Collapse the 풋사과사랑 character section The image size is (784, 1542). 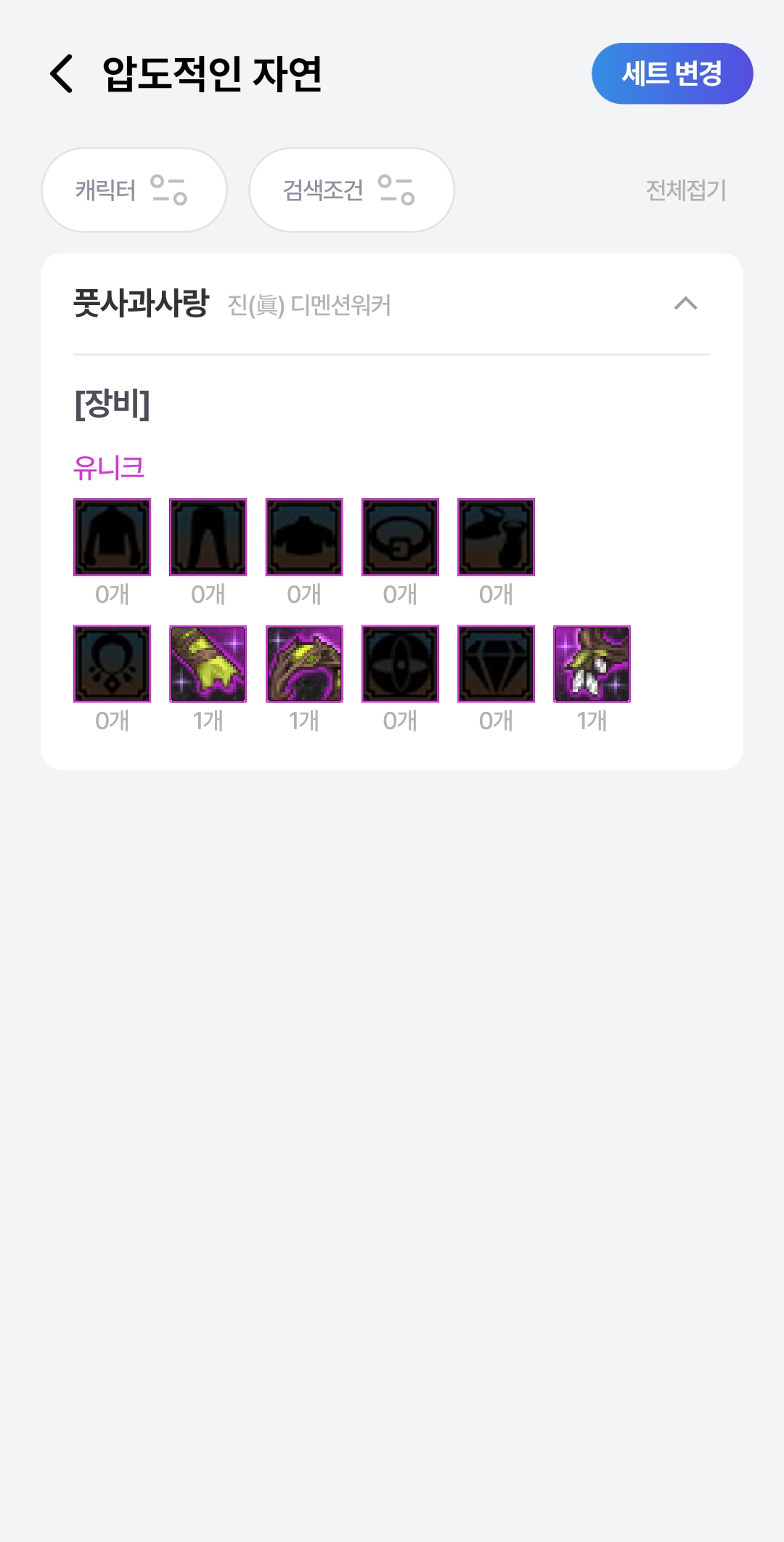coord(685,304)
